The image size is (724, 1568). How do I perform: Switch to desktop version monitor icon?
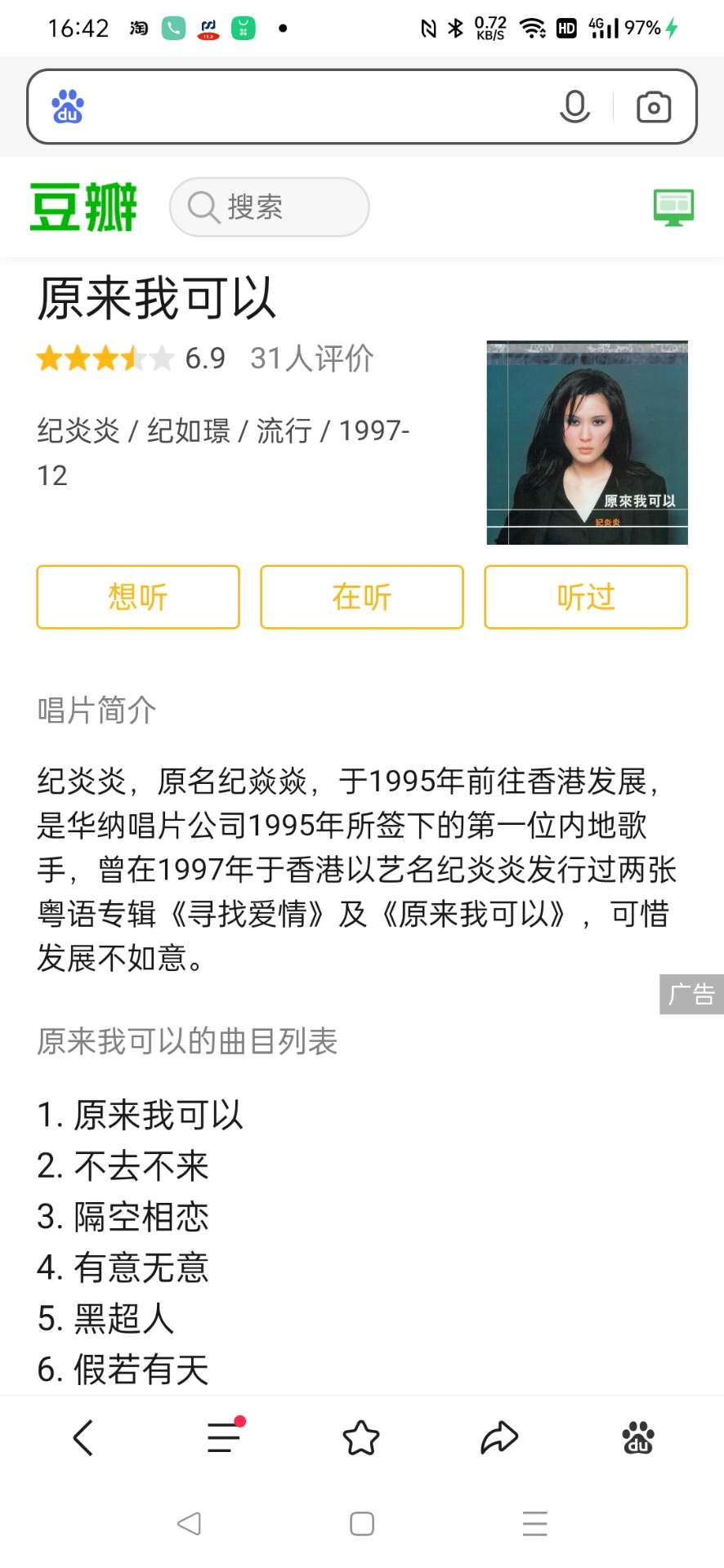click(x=673, y=207)
